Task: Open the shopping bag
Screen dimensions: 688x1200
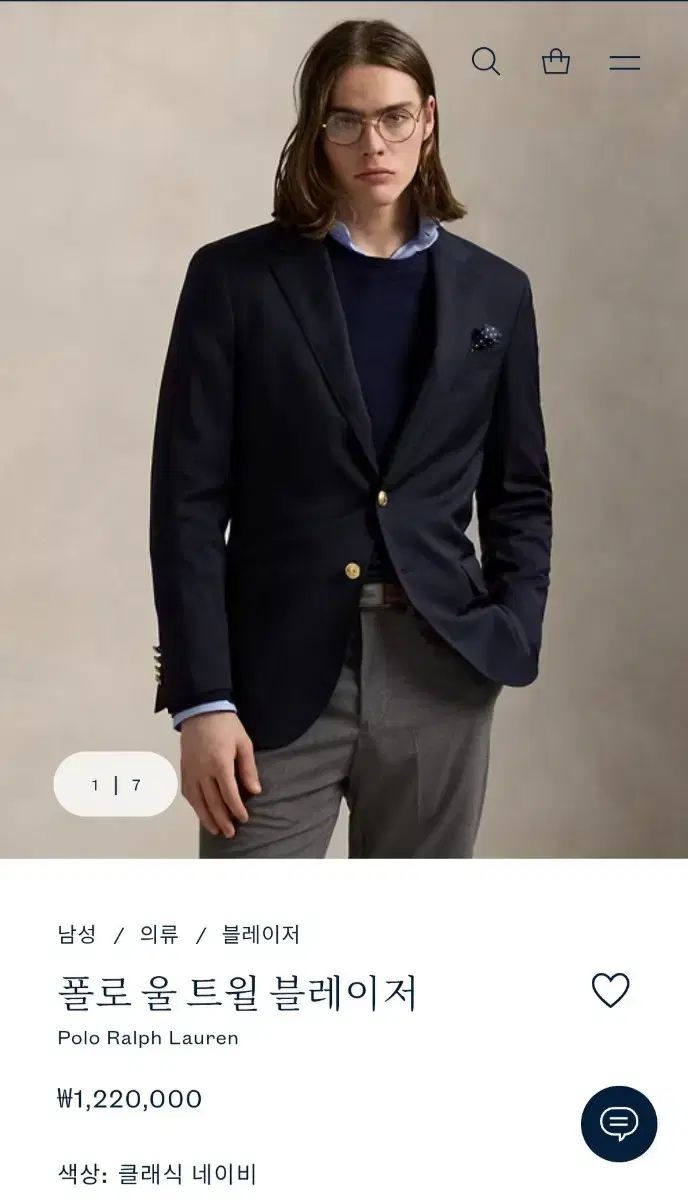Action: tap(556, 62)
